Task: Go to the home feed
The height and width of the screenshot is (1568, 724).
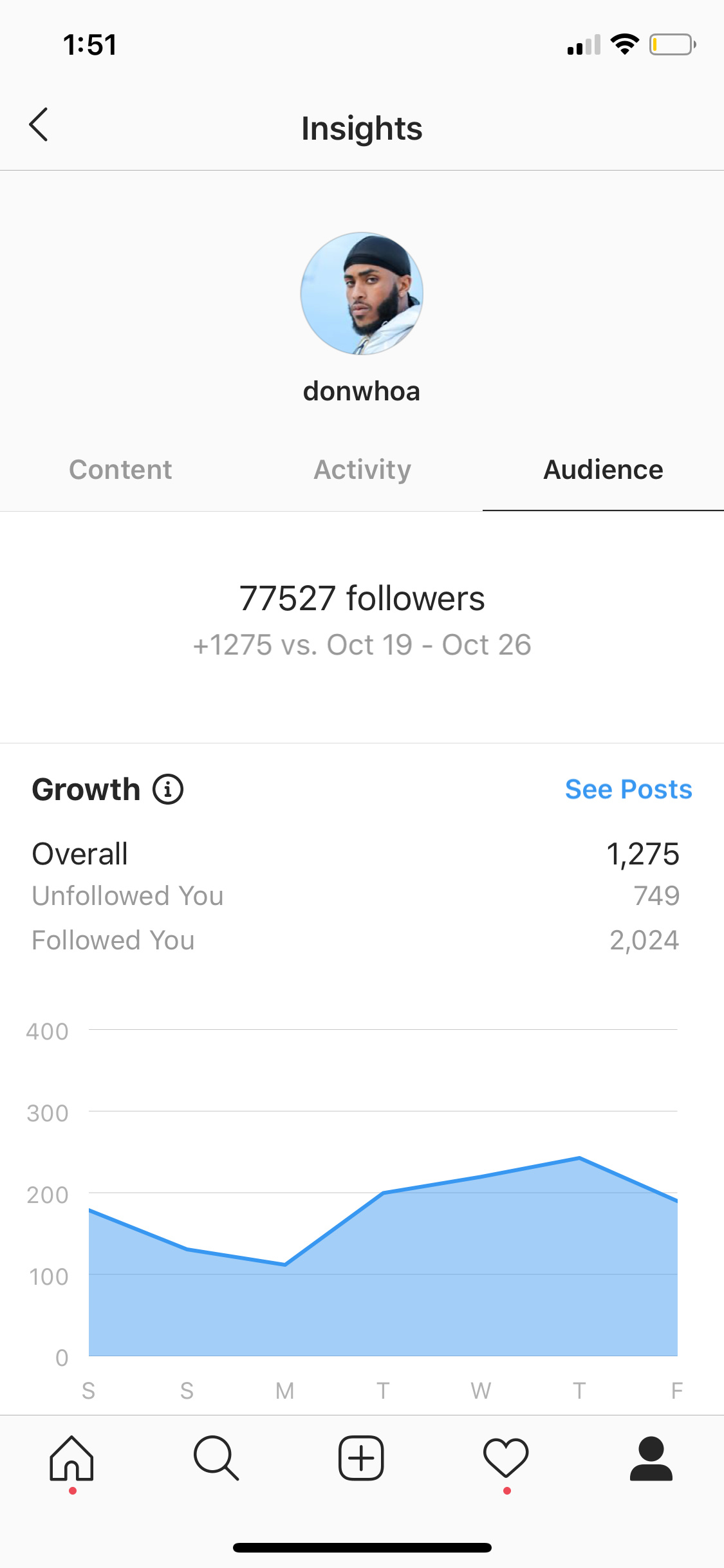Action: (72, 1458)
